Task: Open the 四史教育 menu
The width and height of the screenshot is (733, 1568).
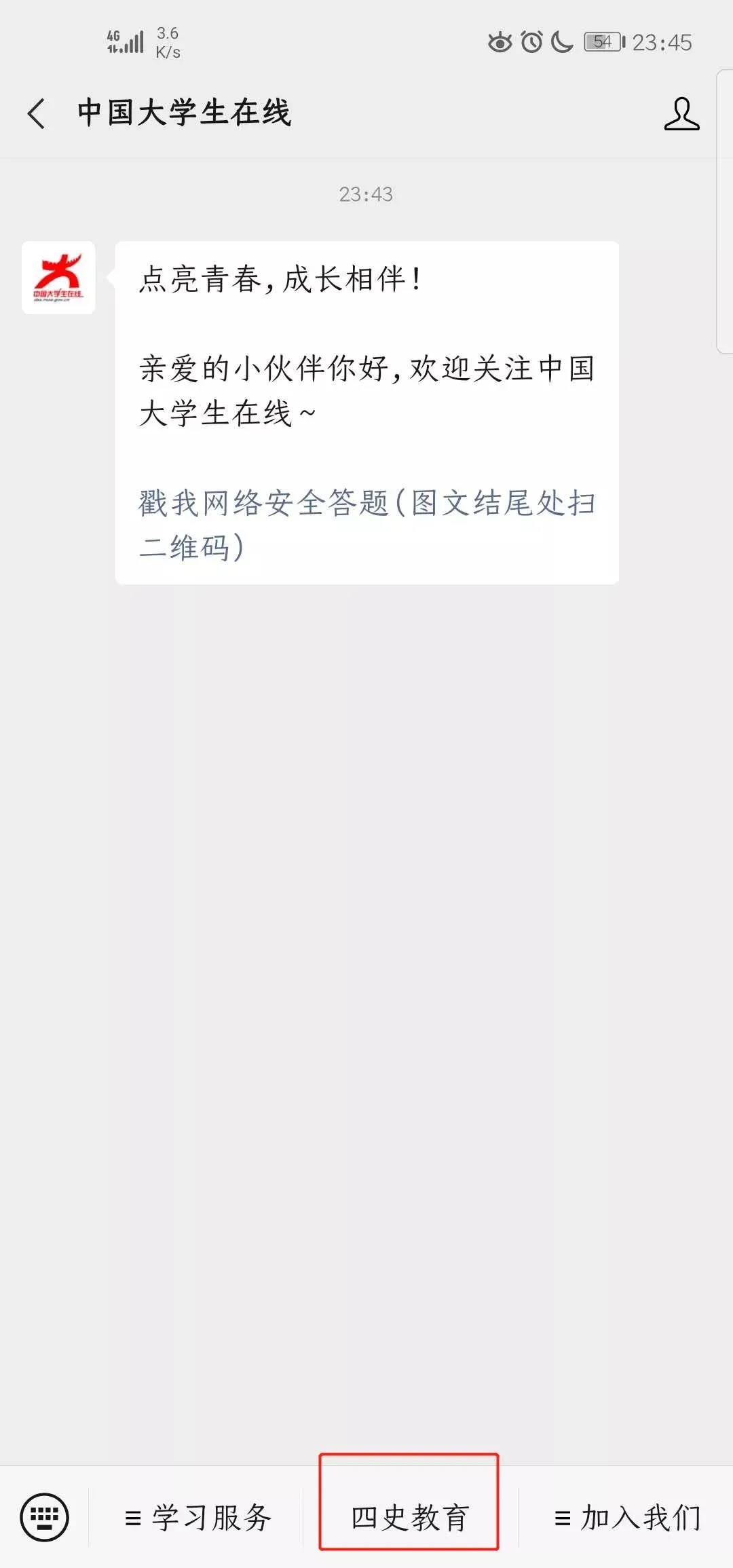Action: (409, 1518)
